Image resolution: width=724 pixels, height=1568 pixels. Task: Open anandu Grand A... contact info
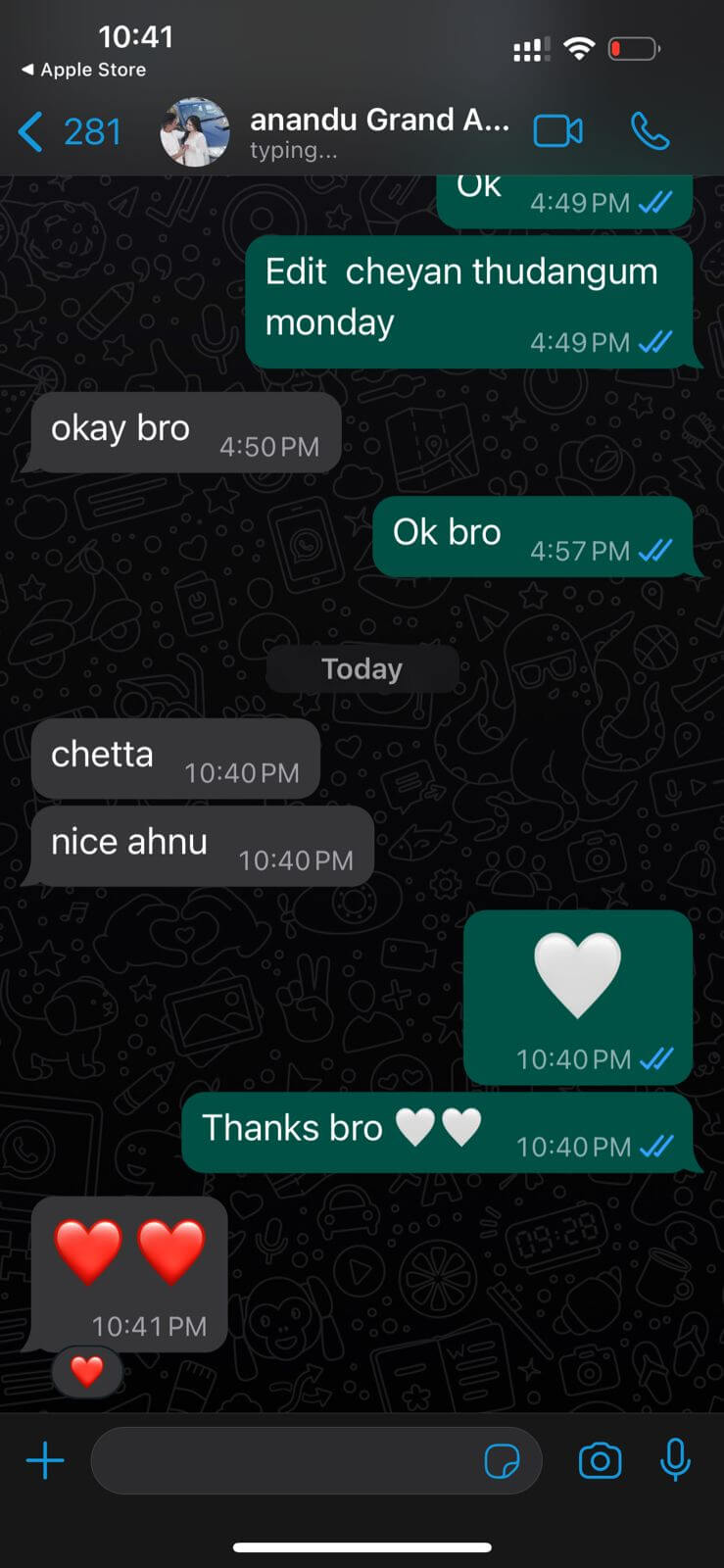(x=378, y=131)
